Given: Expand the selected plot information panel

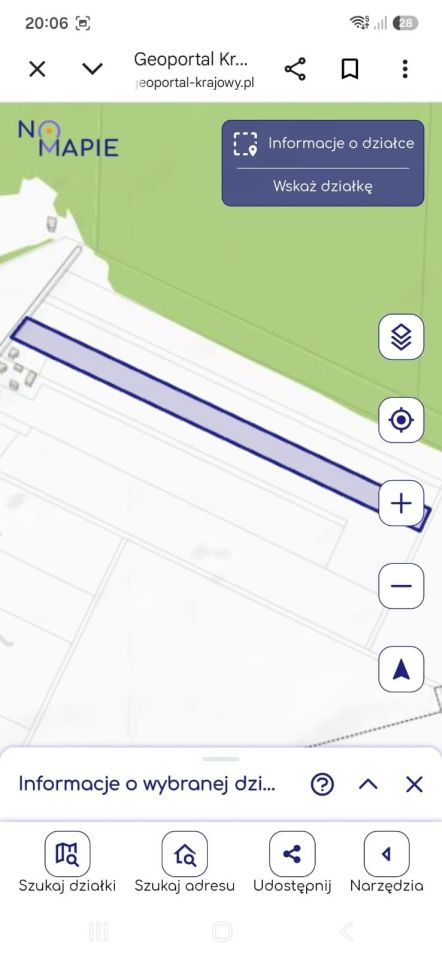Looking at the screenshot, I should click(368, 784).
